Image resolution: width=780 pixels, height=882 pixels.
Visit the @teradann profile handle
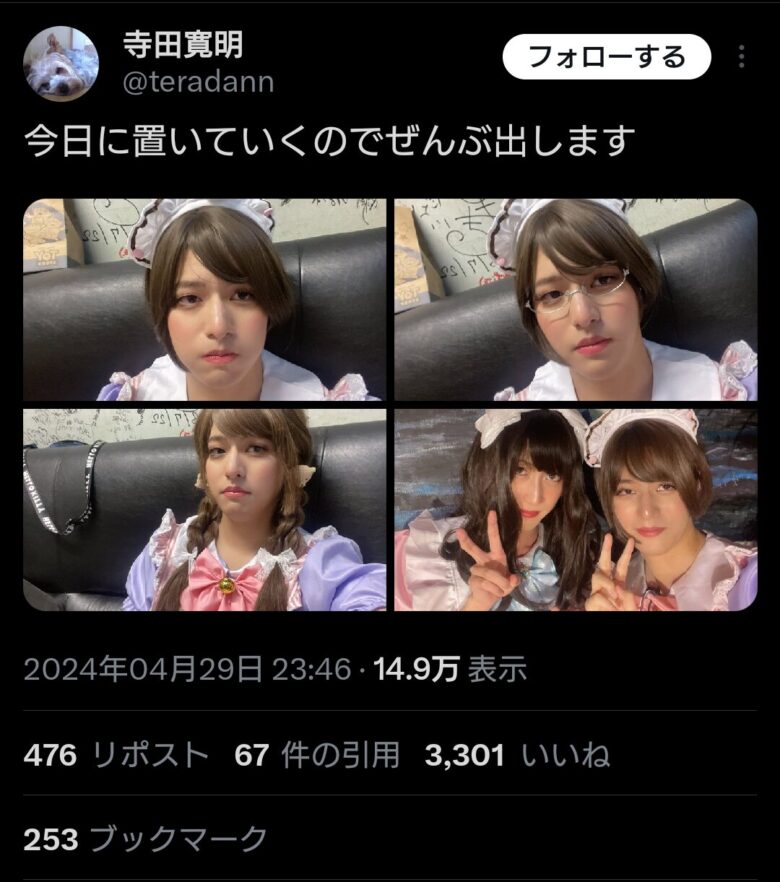(197, 82)
